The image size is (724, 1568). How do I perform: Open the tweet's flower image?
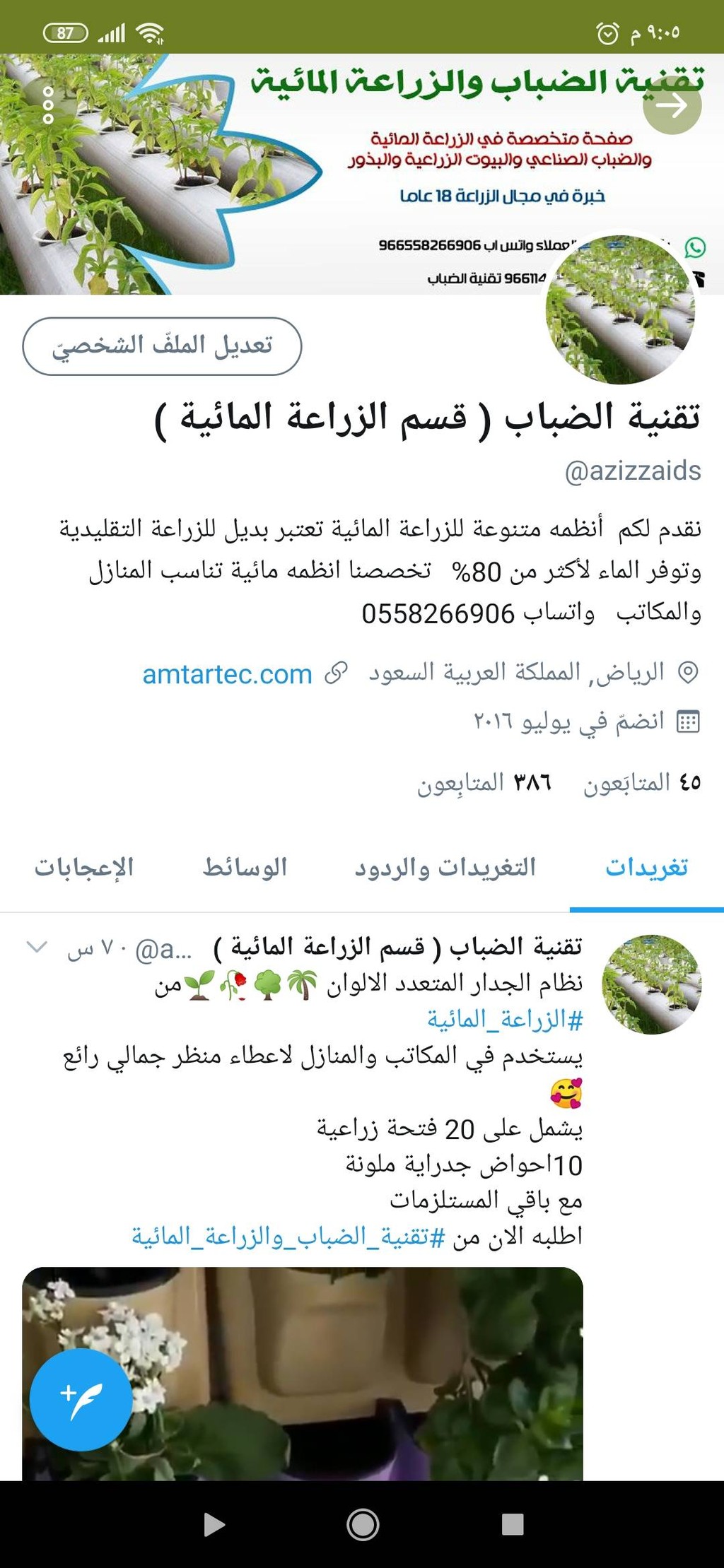(x=303, y=1373)
